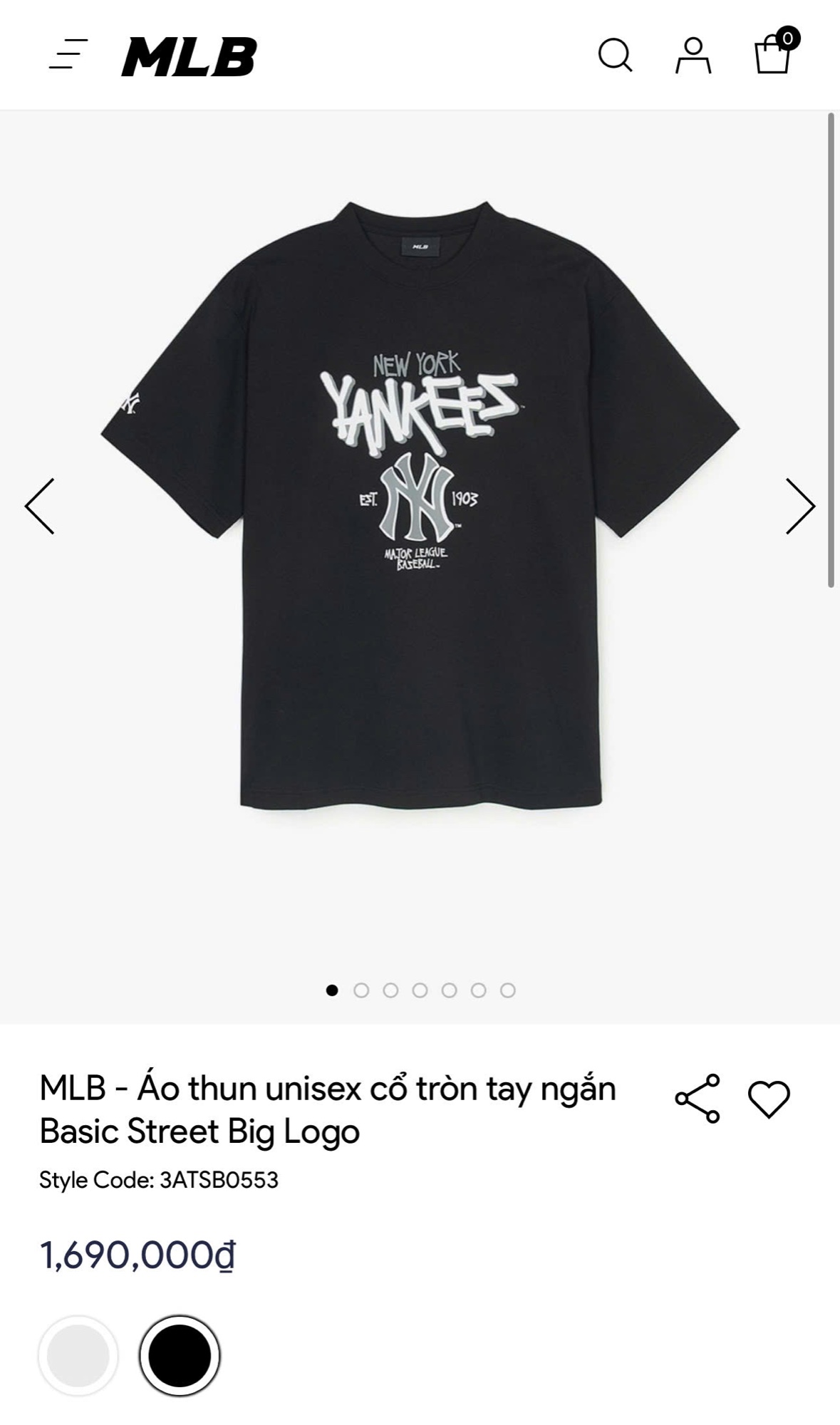Open the hamburger menu

coord(68,55)
